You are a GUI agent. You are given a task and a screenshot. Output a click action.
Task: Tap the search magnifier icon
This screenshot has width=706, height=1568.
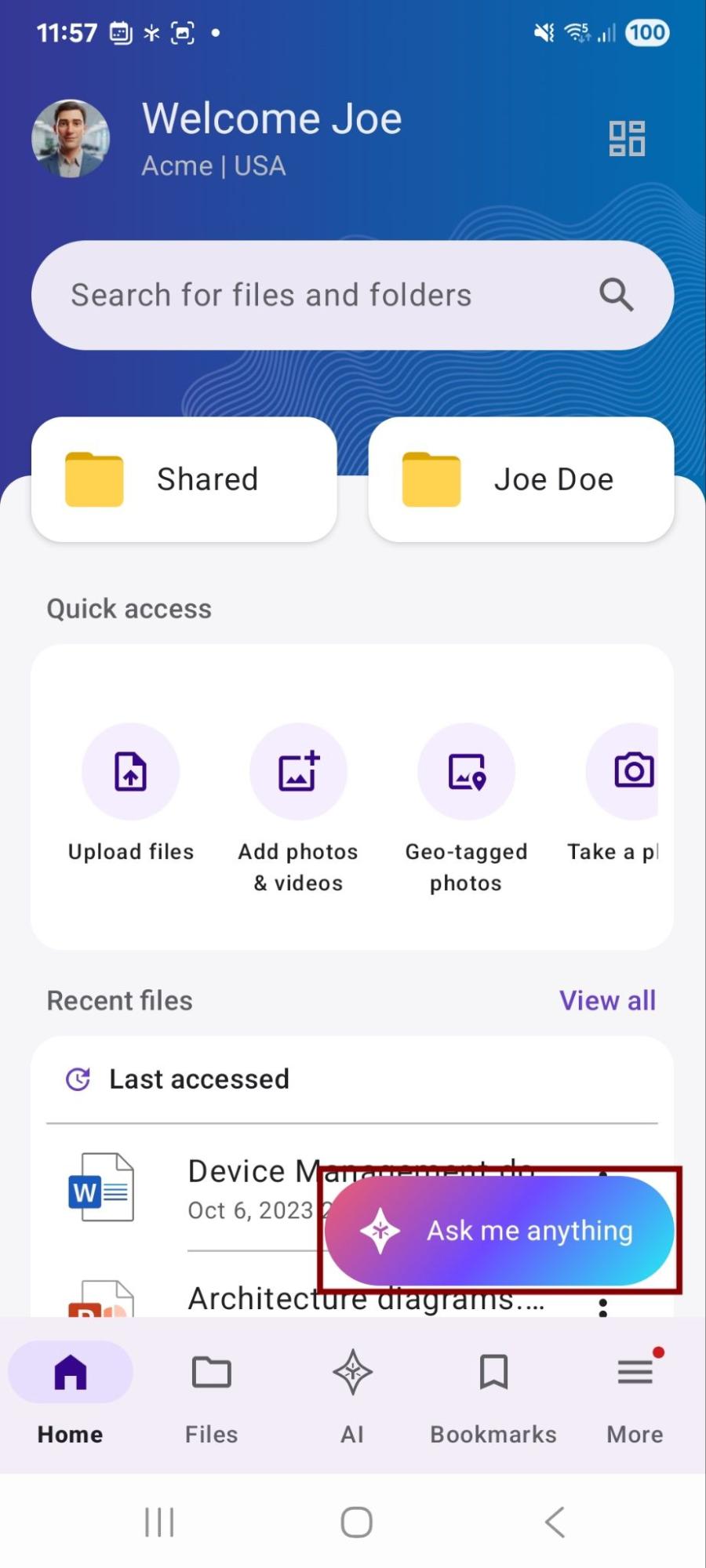(616, 295)
